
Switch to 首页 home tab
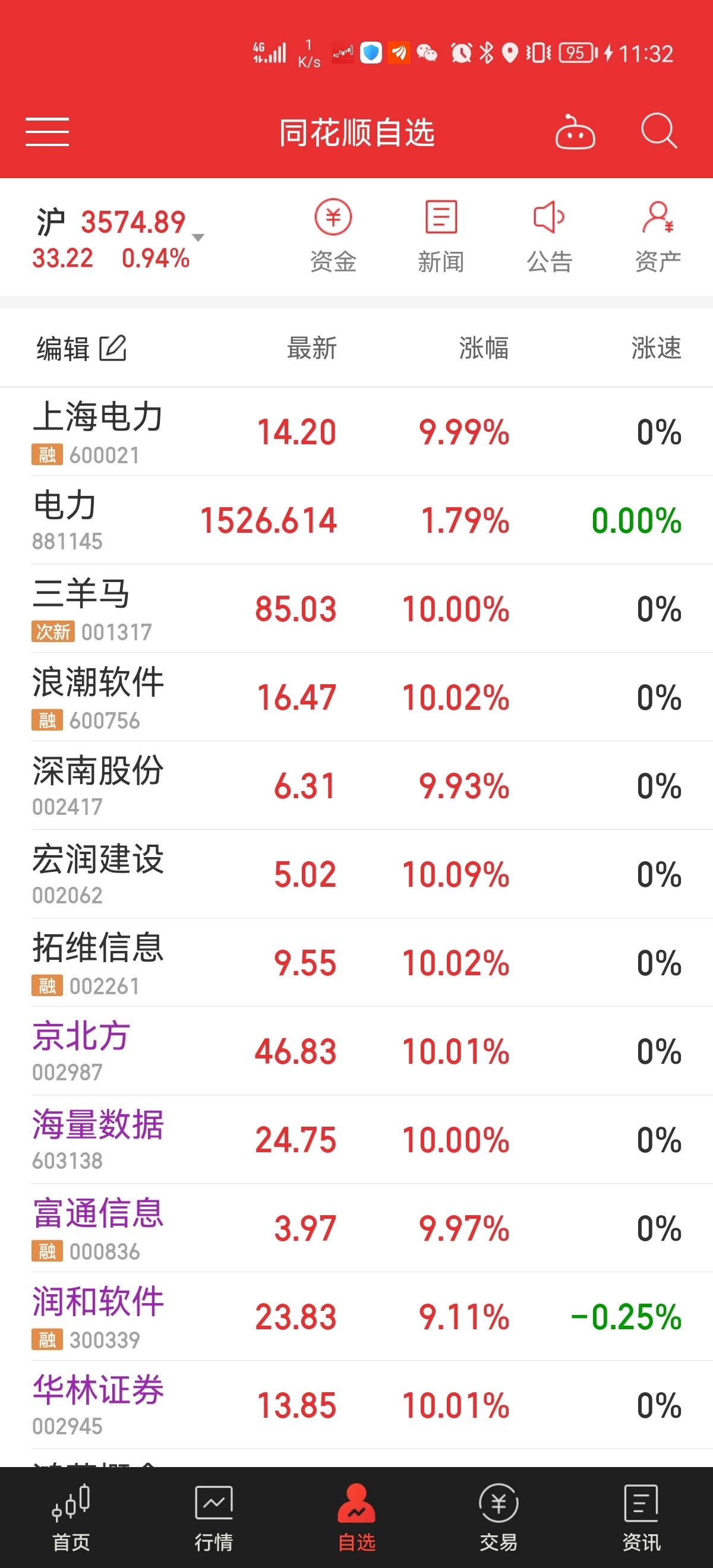(71, 1517)
